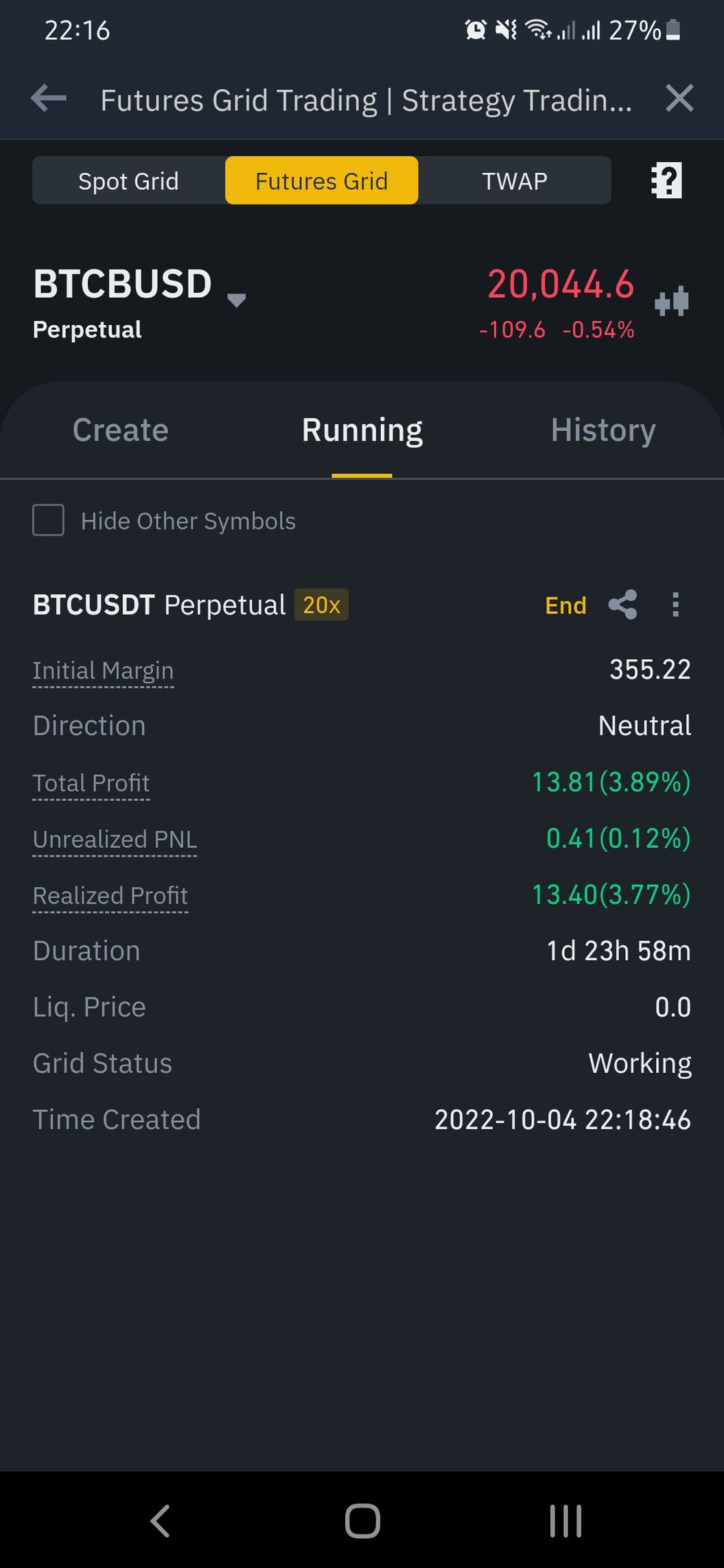Close the Futures Grid Trading page

[679, 98]
